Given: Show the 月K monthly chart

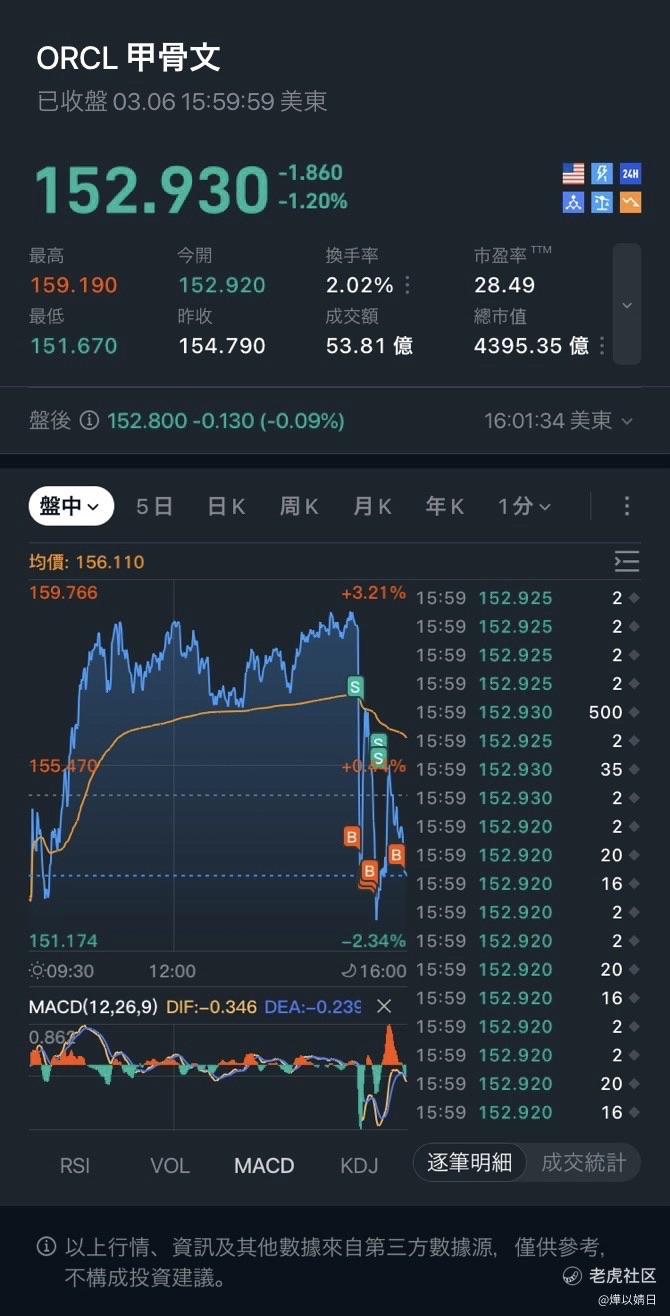Looking at the screenshot, I should (372, 506).
